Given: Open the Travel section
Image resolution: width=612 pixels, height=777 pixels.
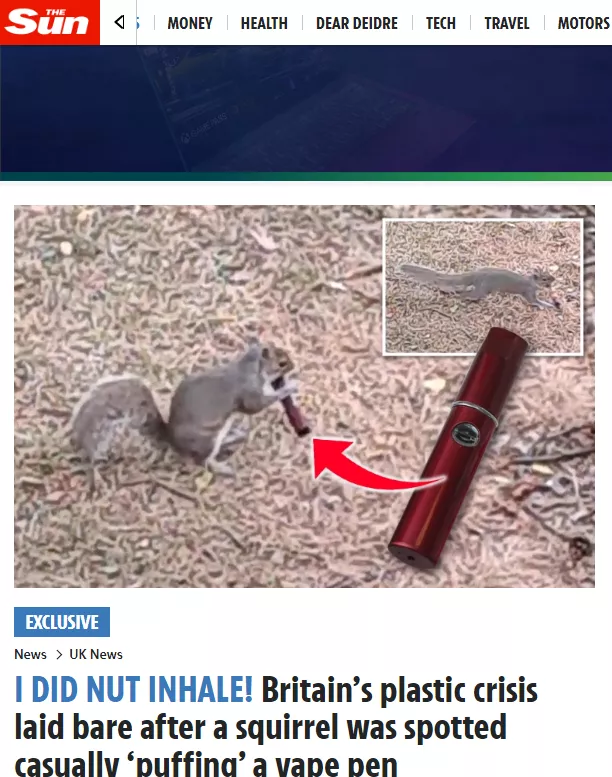Looking at the screenshot, I should click(x=507, y=23).
